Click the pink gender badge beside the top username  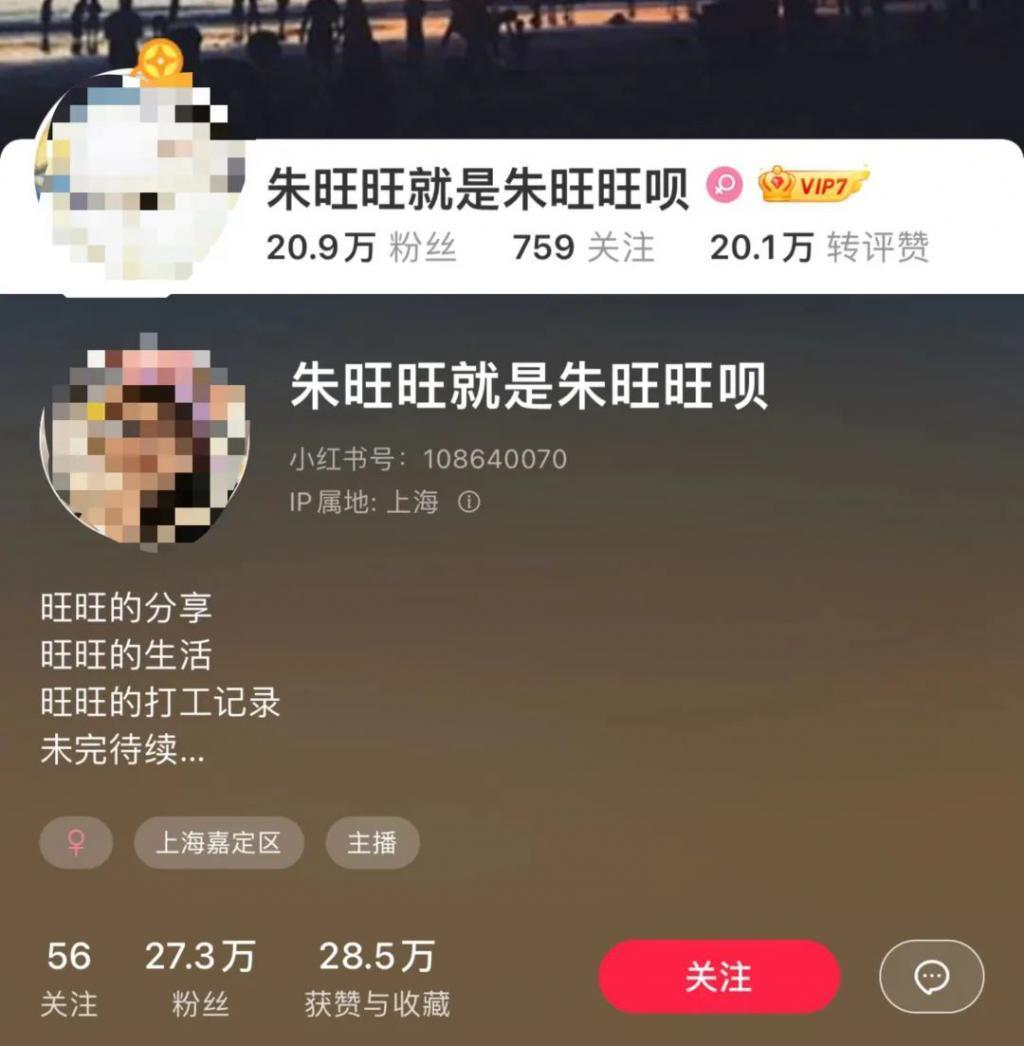click(727, 184)
